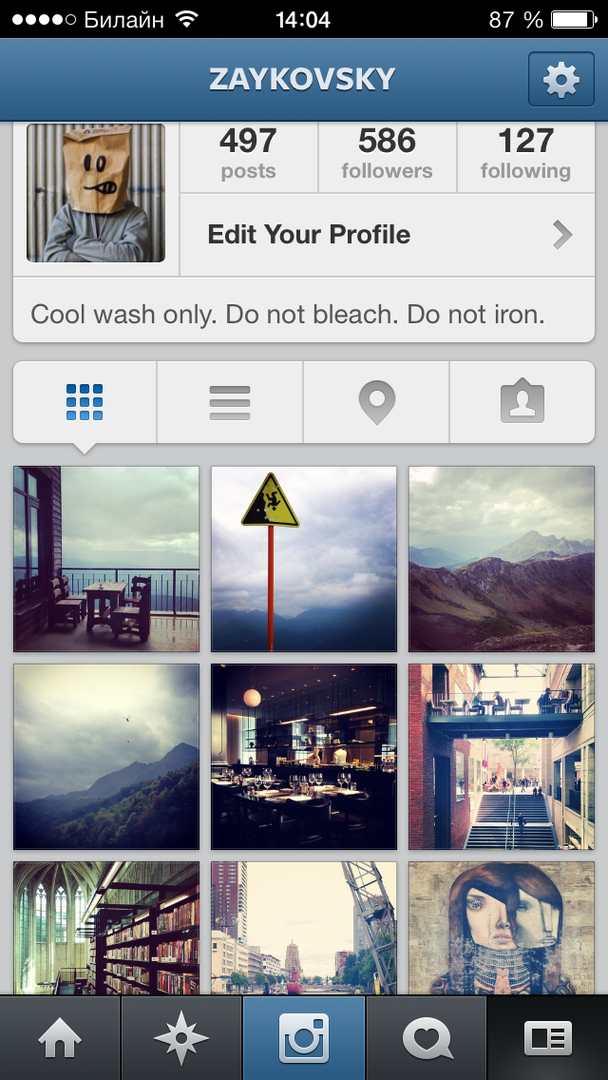Go to the home feed
Screen dimensions: 608x1080
pyautogui.click(x=60, y=1038)
